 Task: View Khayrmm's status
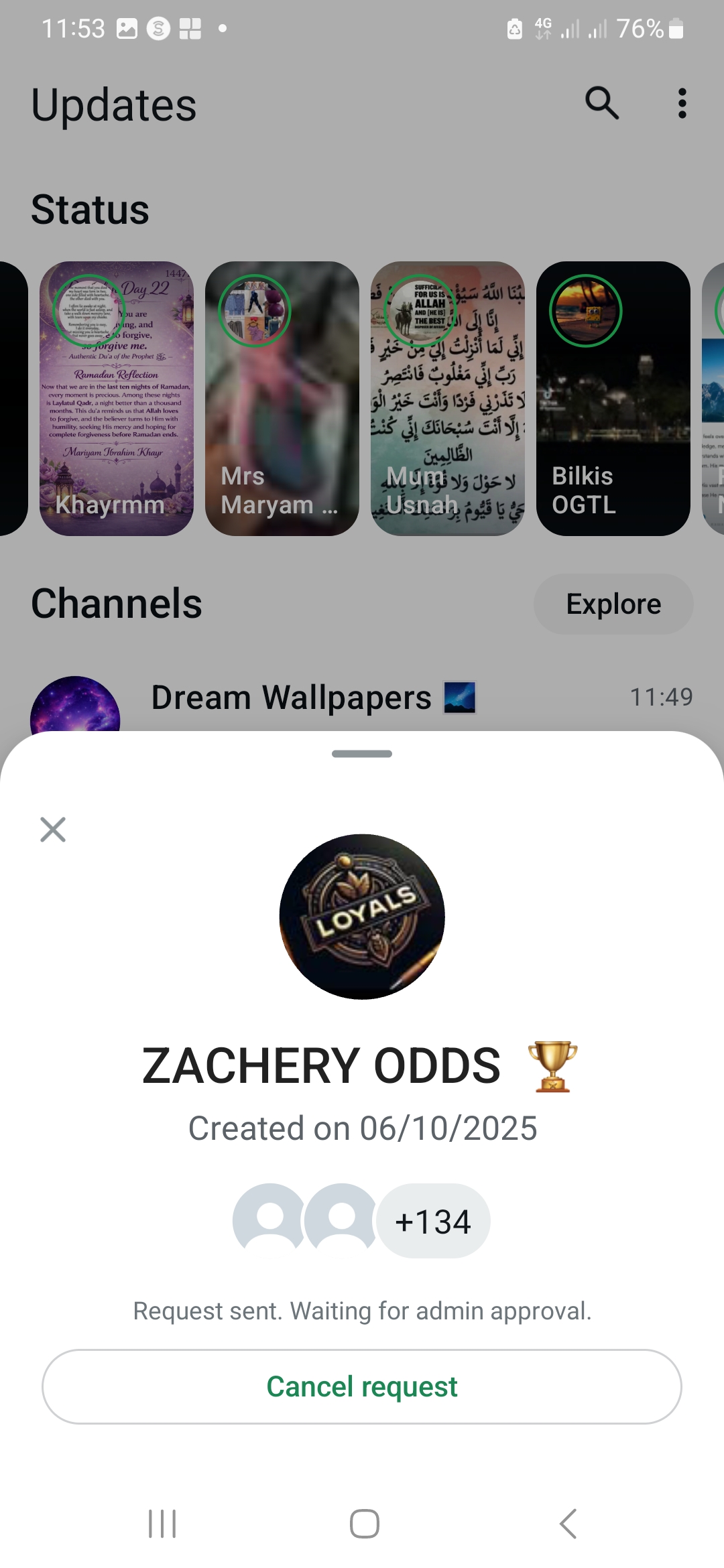[x=117, y=398]
